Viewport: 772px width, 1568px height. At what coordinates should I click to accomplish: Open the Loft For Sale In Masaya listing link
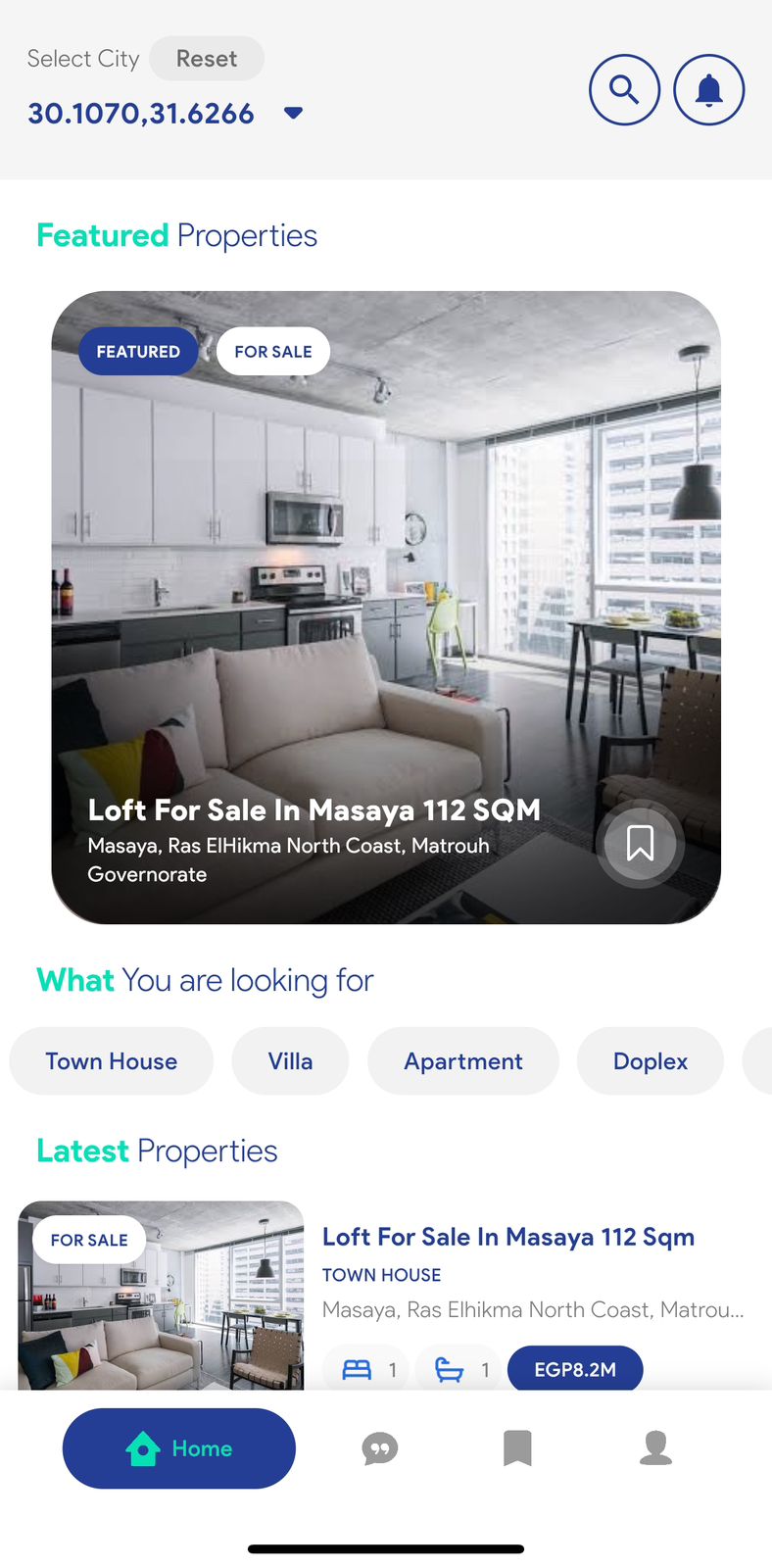tap(508, 1237)
